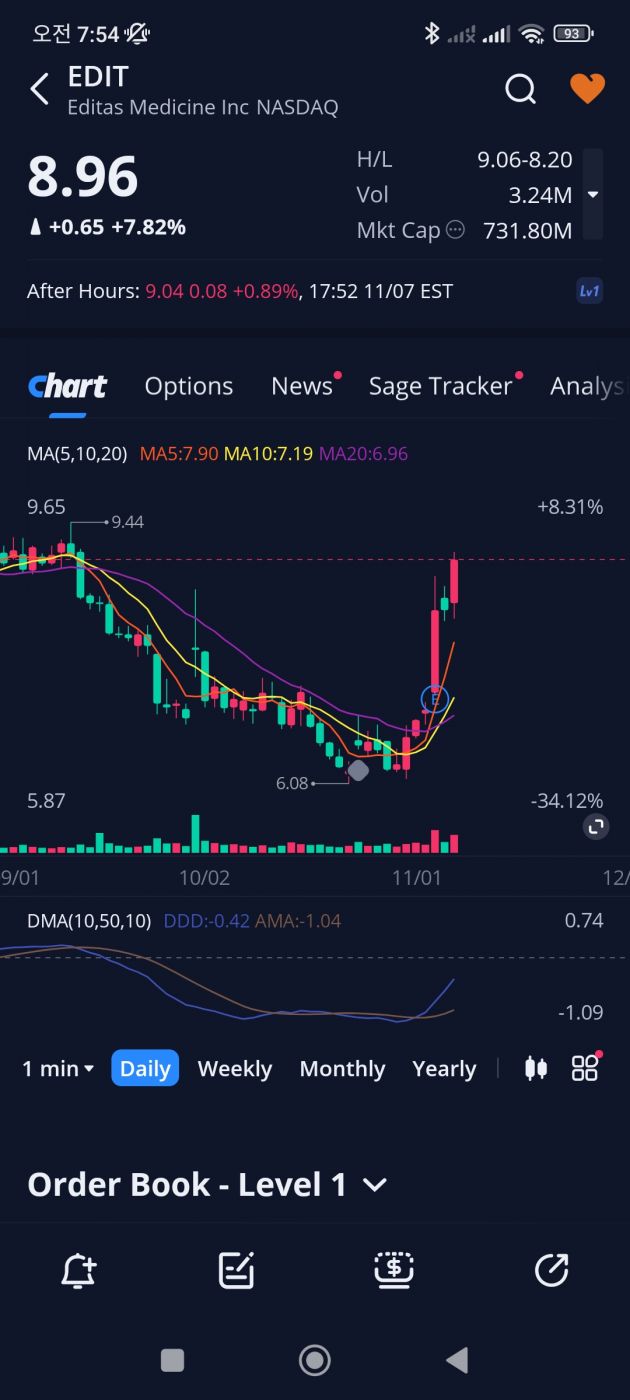
Task: Select the Weekly chart period
Action: pos(235,1068)
